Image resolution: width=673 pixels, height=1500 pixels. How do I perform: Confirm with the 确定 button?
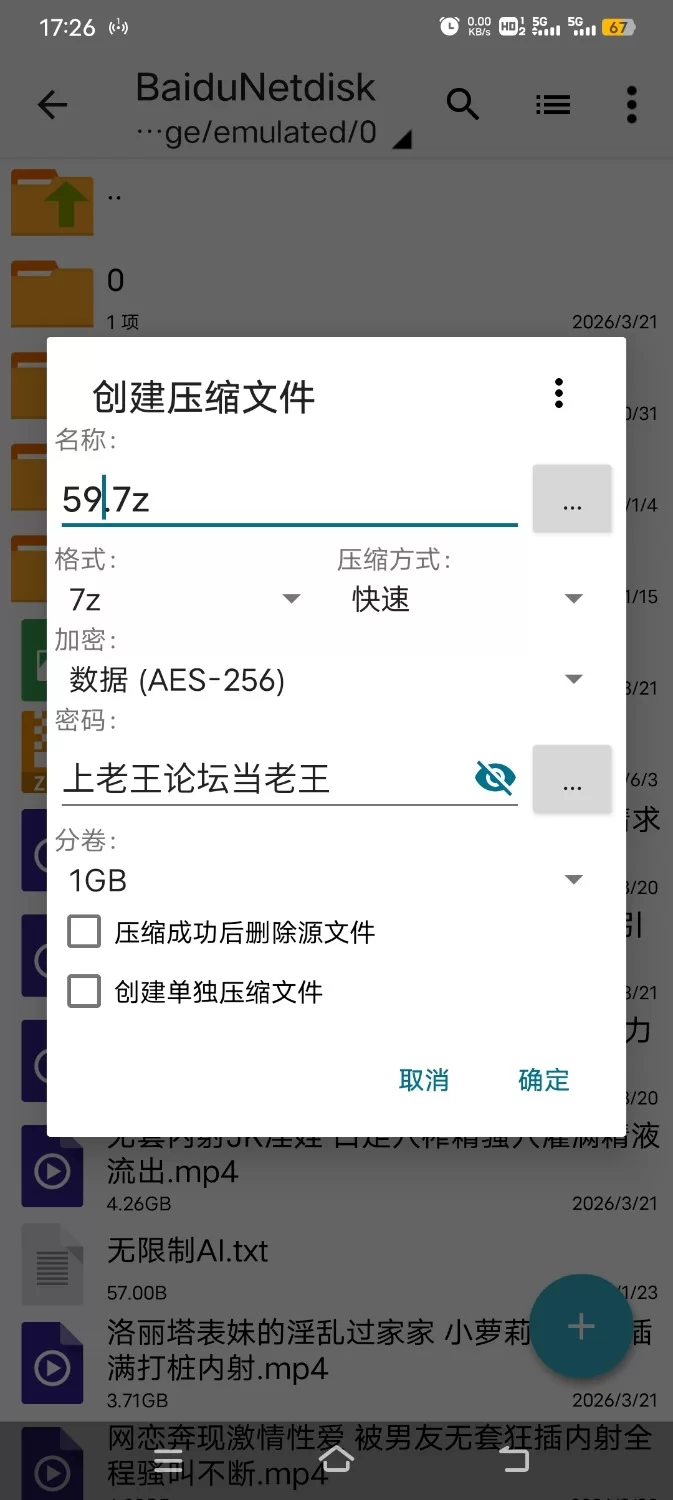[544, 1080]
